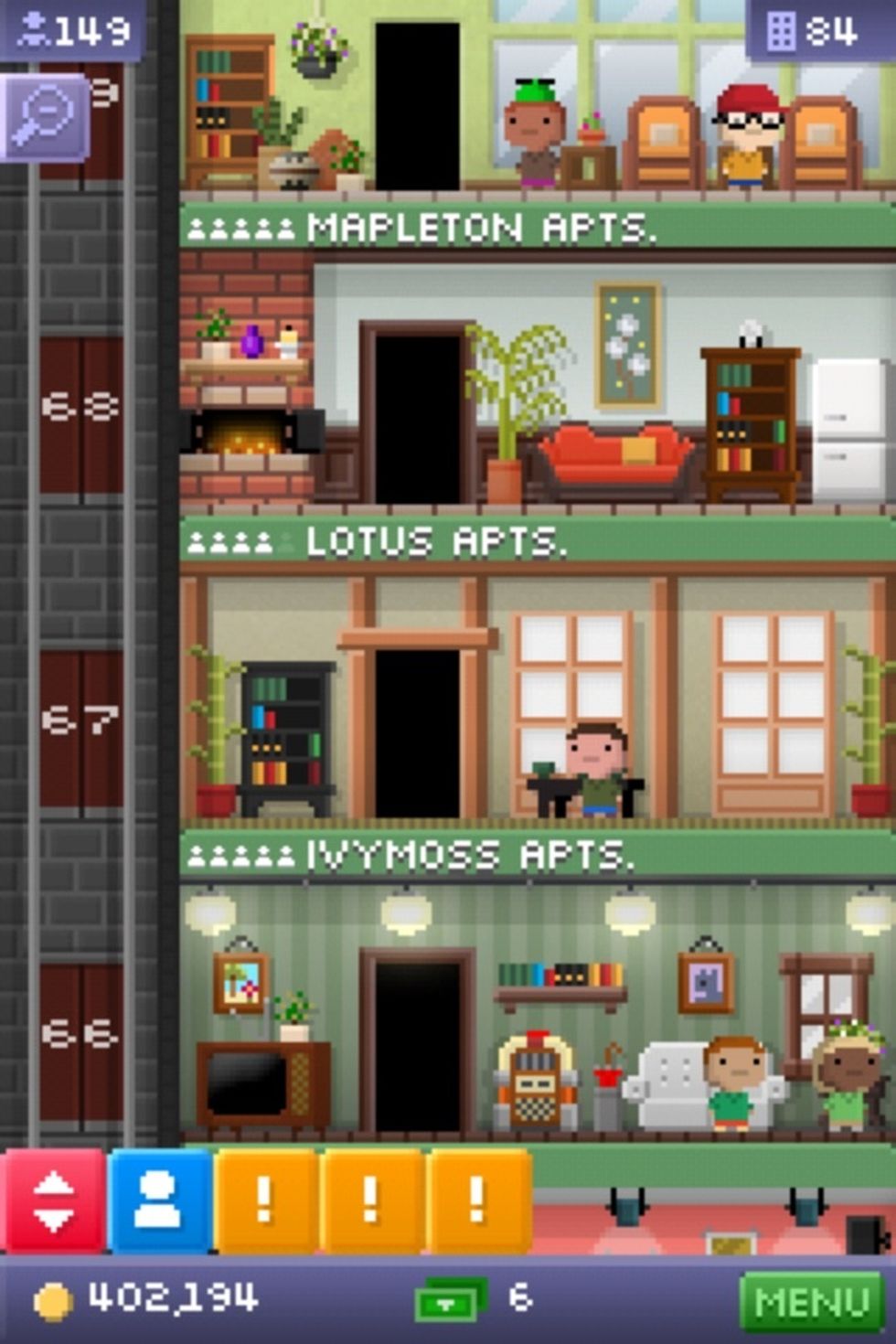Tap the zoom out magnifier icon
Viewport: 896px width, 1344px height.
(44, 119)
